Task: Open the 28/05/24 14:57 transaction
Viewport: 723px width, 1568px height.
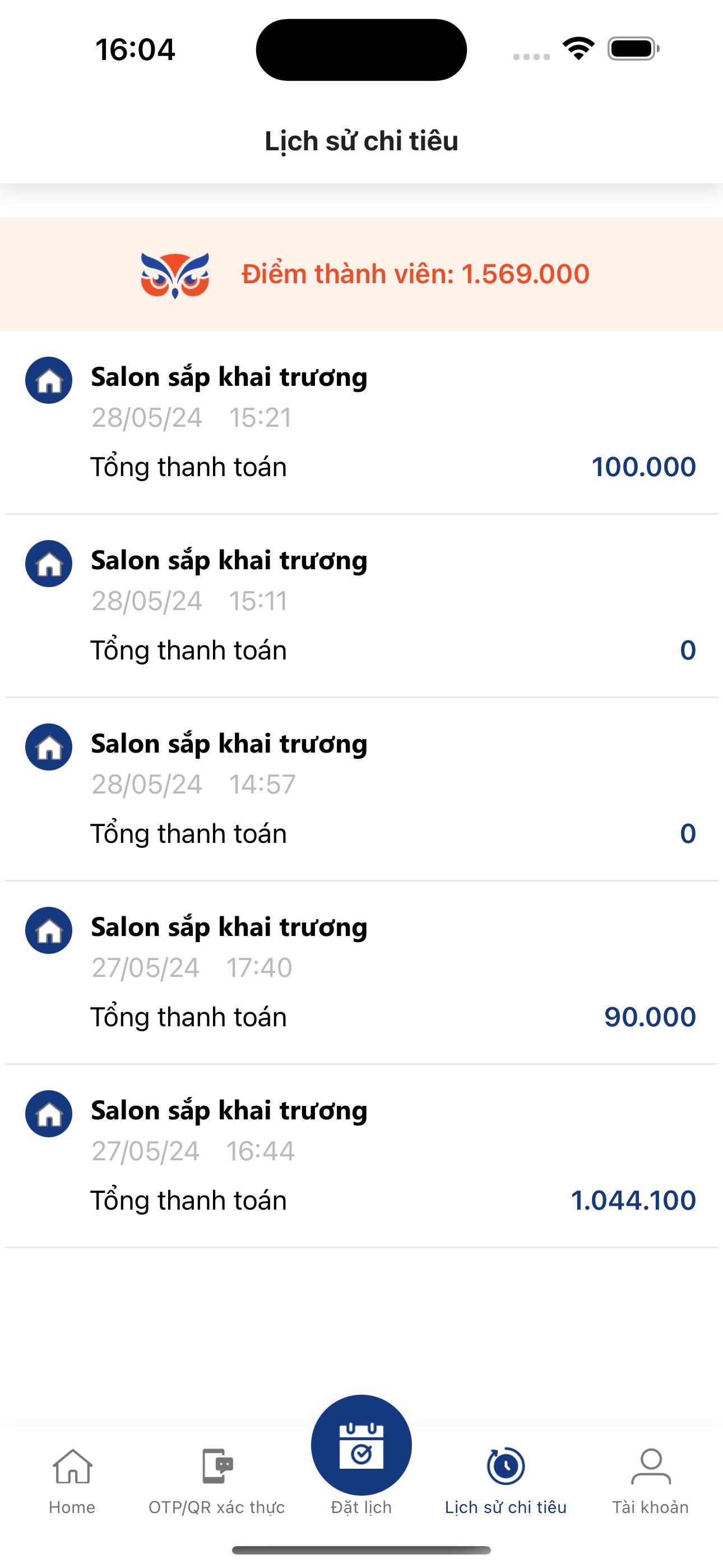Action: coord(361,790)
